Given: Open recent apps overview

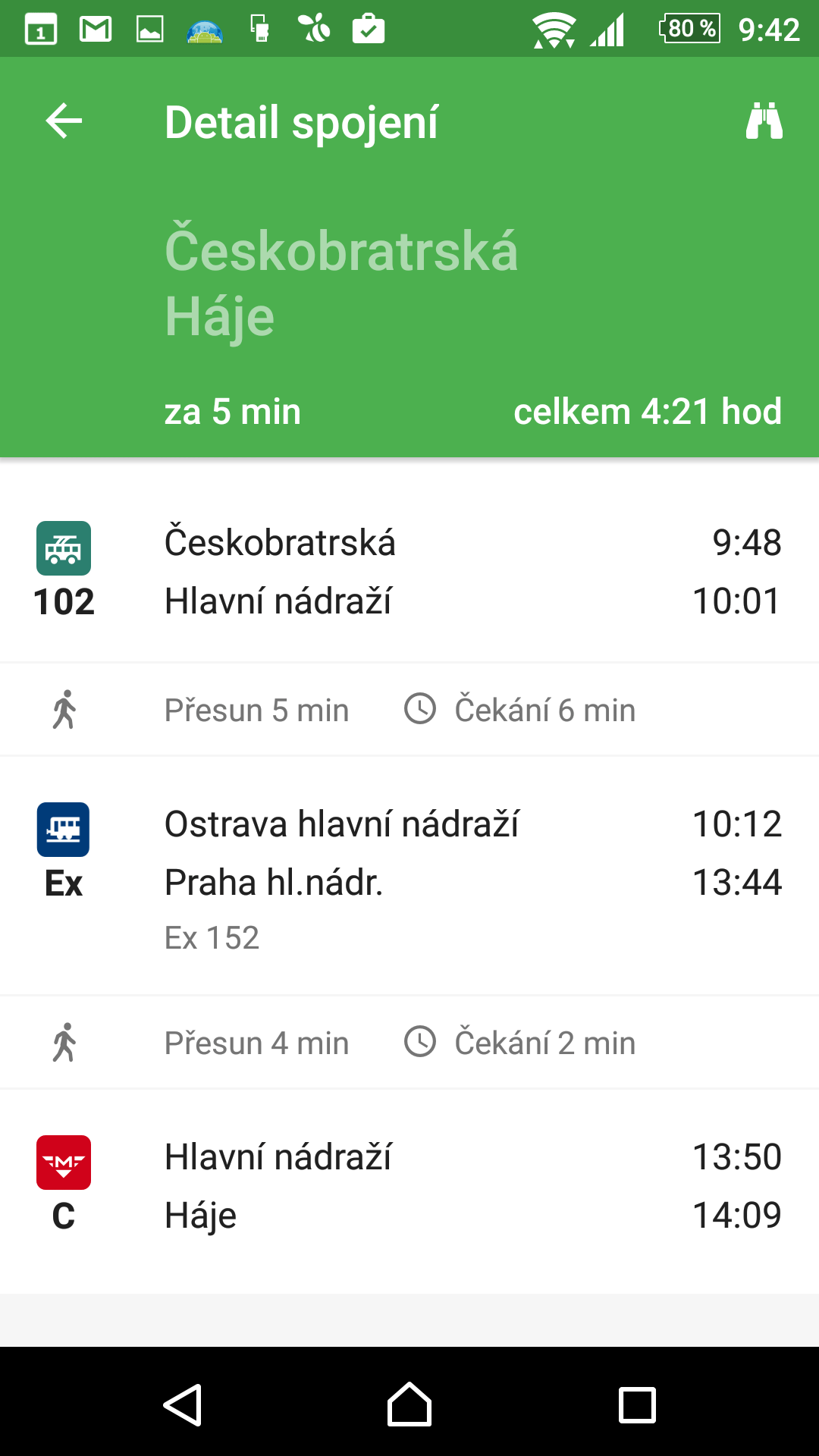Looking at the screenshot, I should pyautogui.click(x=637, y=1404).
